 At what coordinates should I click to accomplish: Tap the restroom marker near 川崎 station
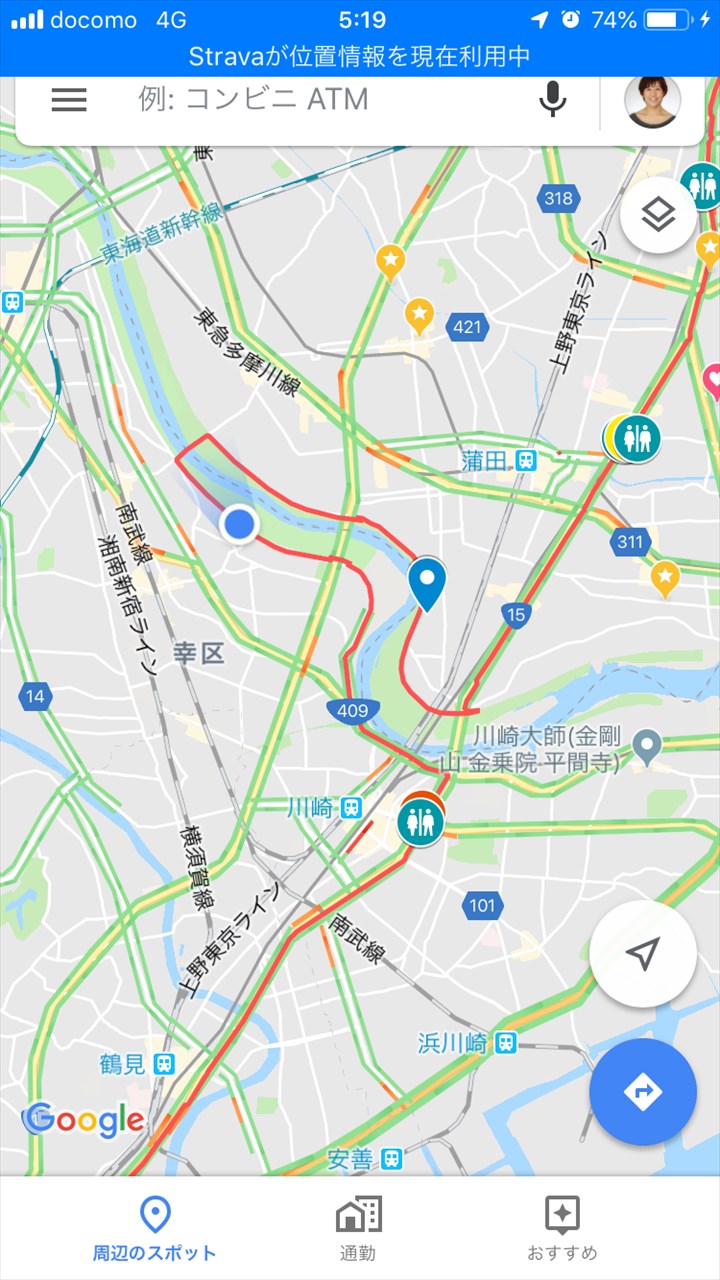pos(420,823)
